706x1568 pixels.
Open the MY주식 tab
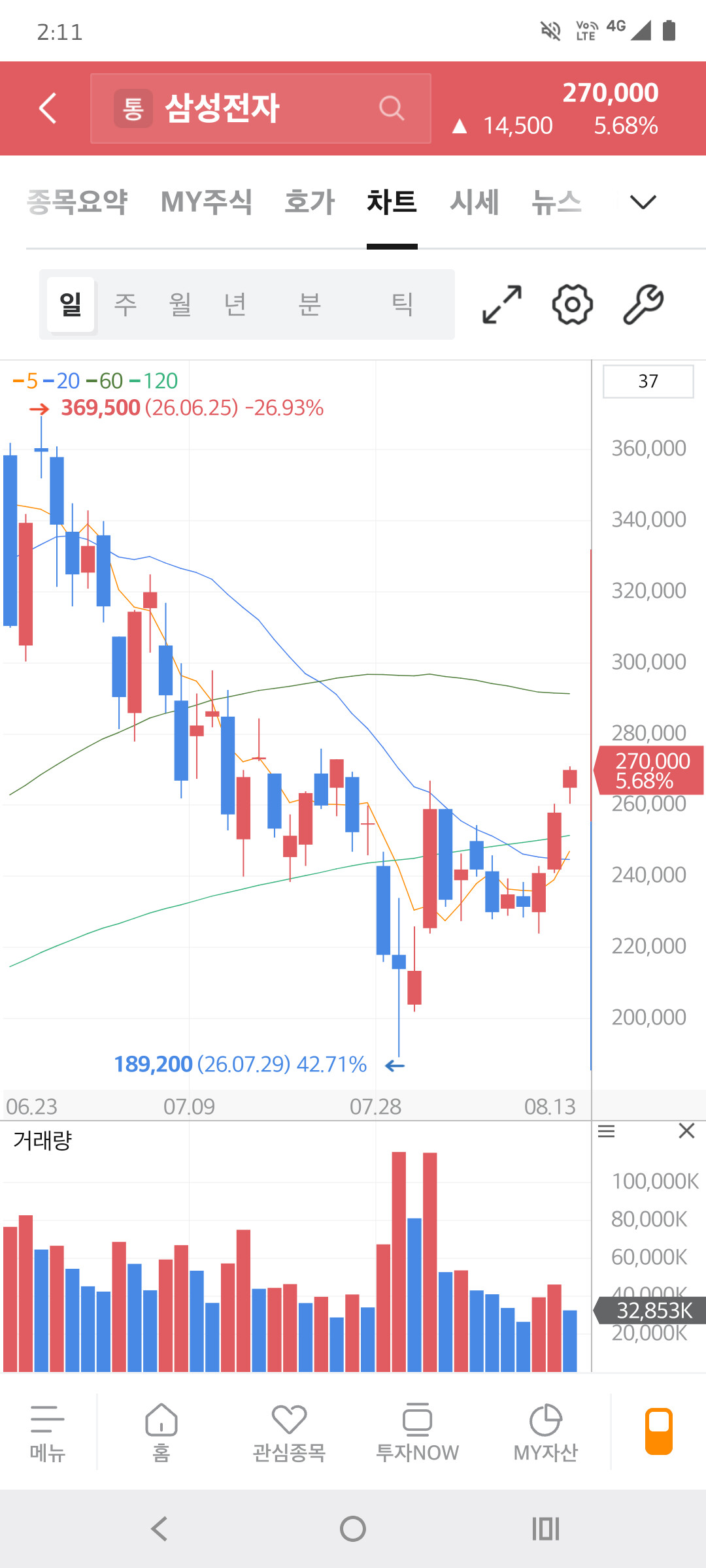[x=207, y=202]
